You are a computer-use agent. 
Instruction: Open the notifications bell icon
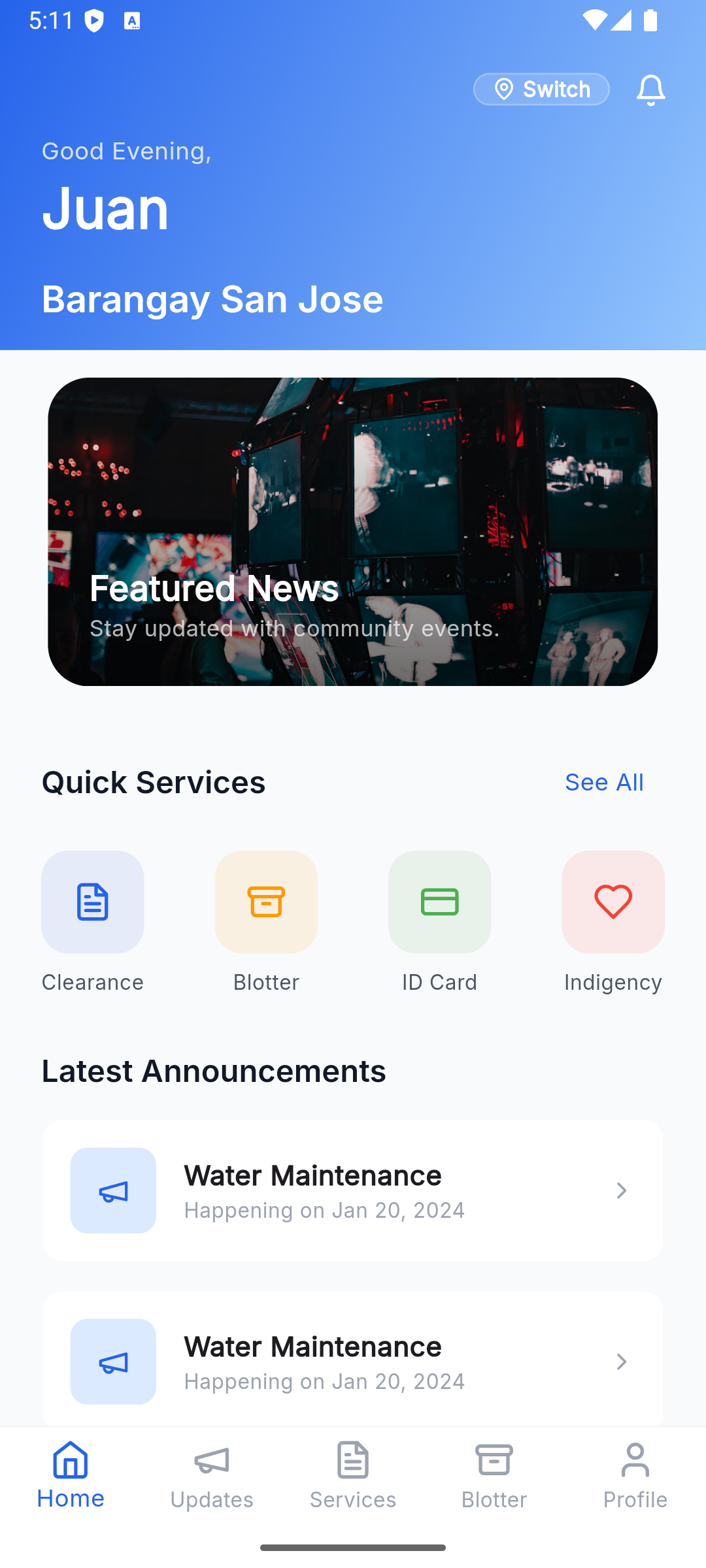click(x=650, y=89)
